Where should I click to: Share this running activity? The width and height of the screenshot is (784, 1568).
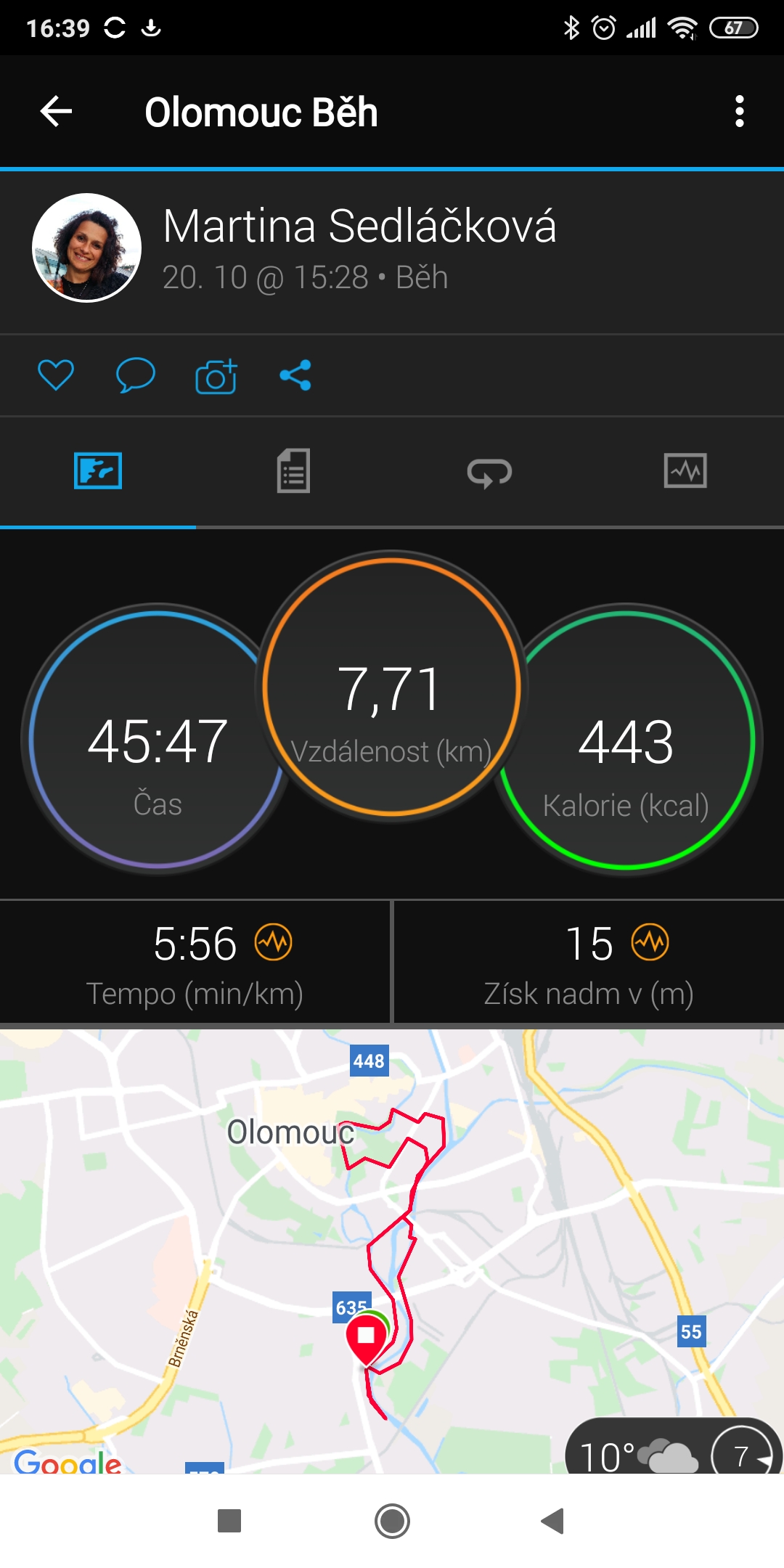(295, 375)
